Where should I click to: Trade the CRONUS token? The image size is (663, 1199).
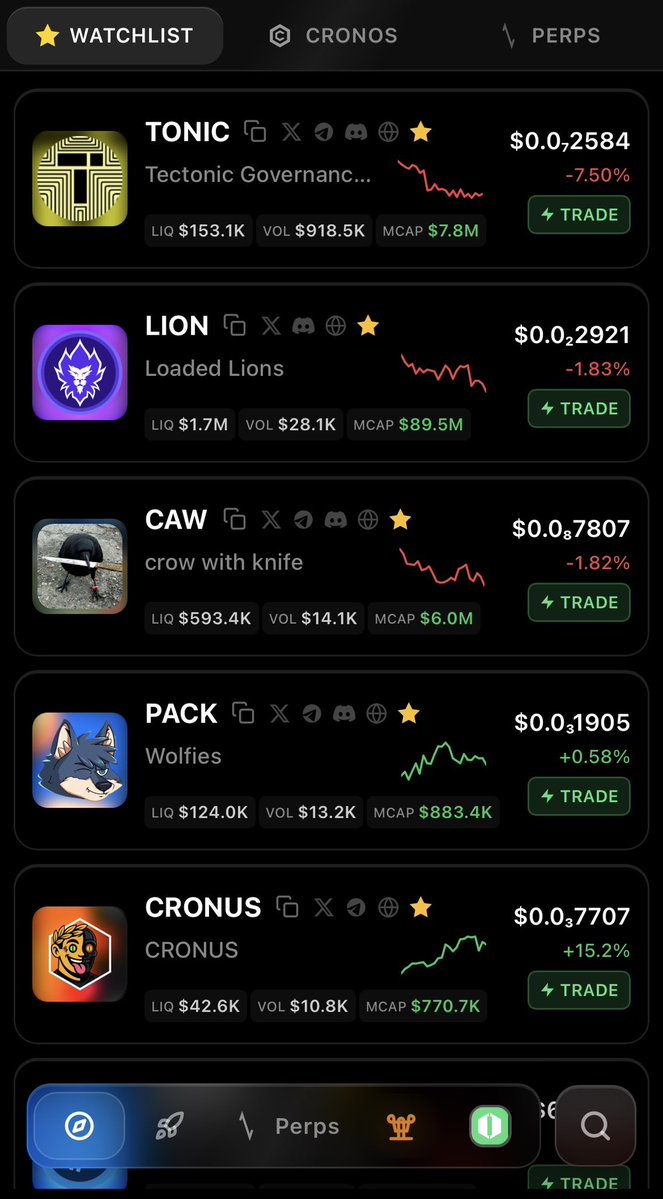(579, 990)
